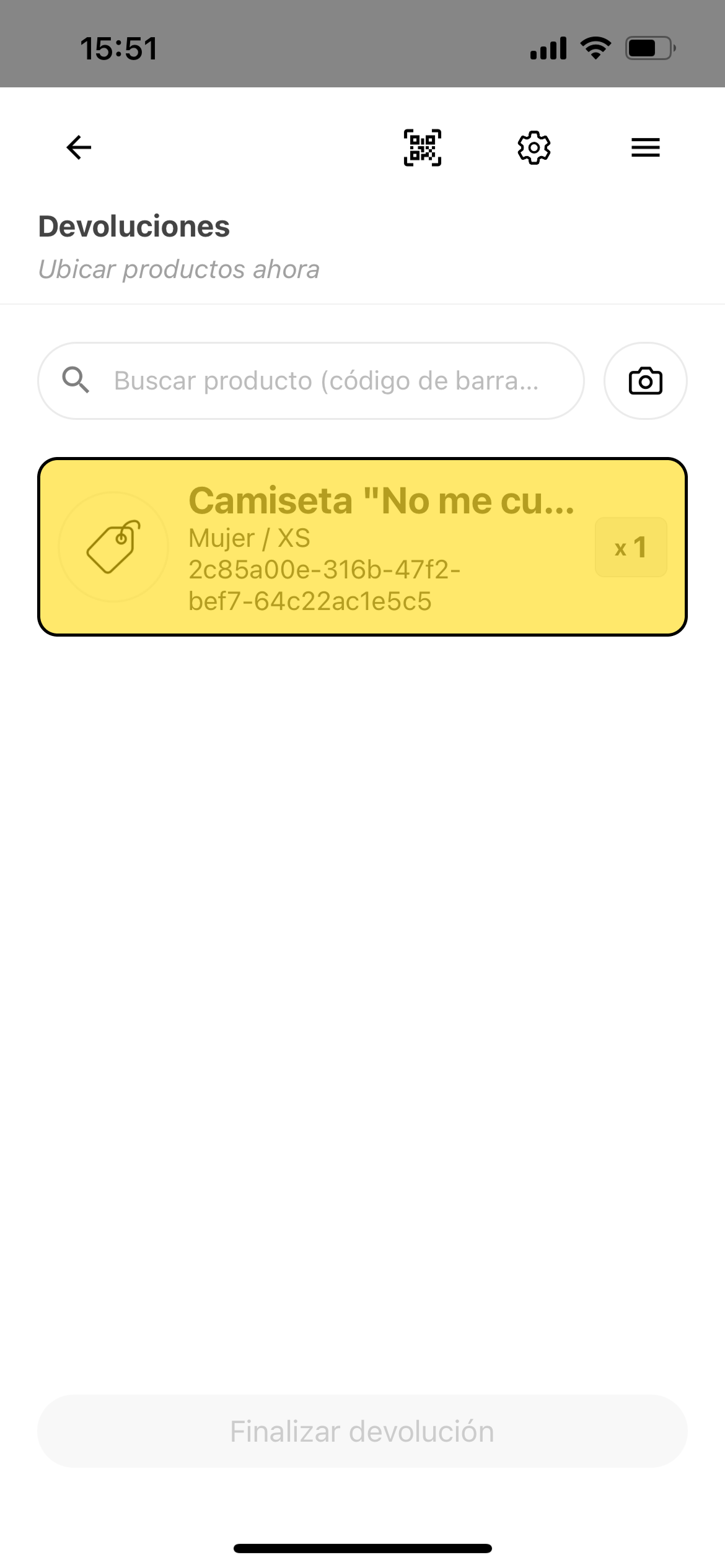Tap the back arrow to leave Devoluciones
725x1568 pixels.
click(x=77, y=147)
